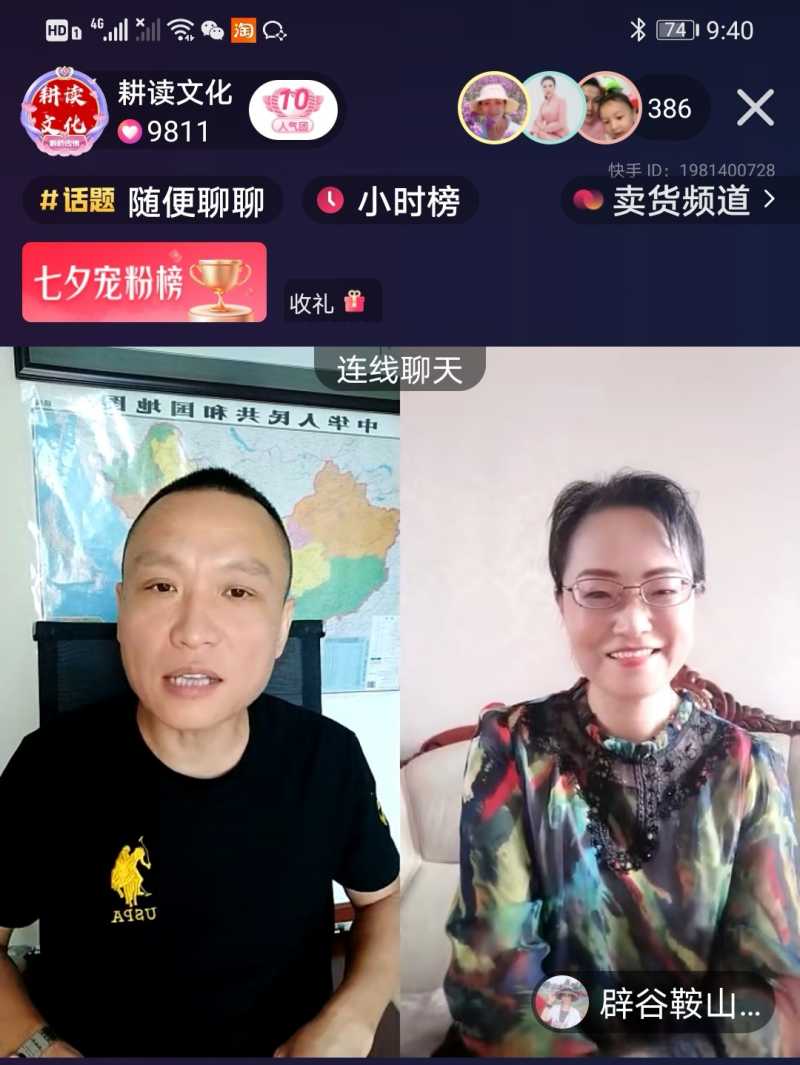Open the first top viewer avatar
Screen dimensions: 800x1065
[x=493, y=108]
